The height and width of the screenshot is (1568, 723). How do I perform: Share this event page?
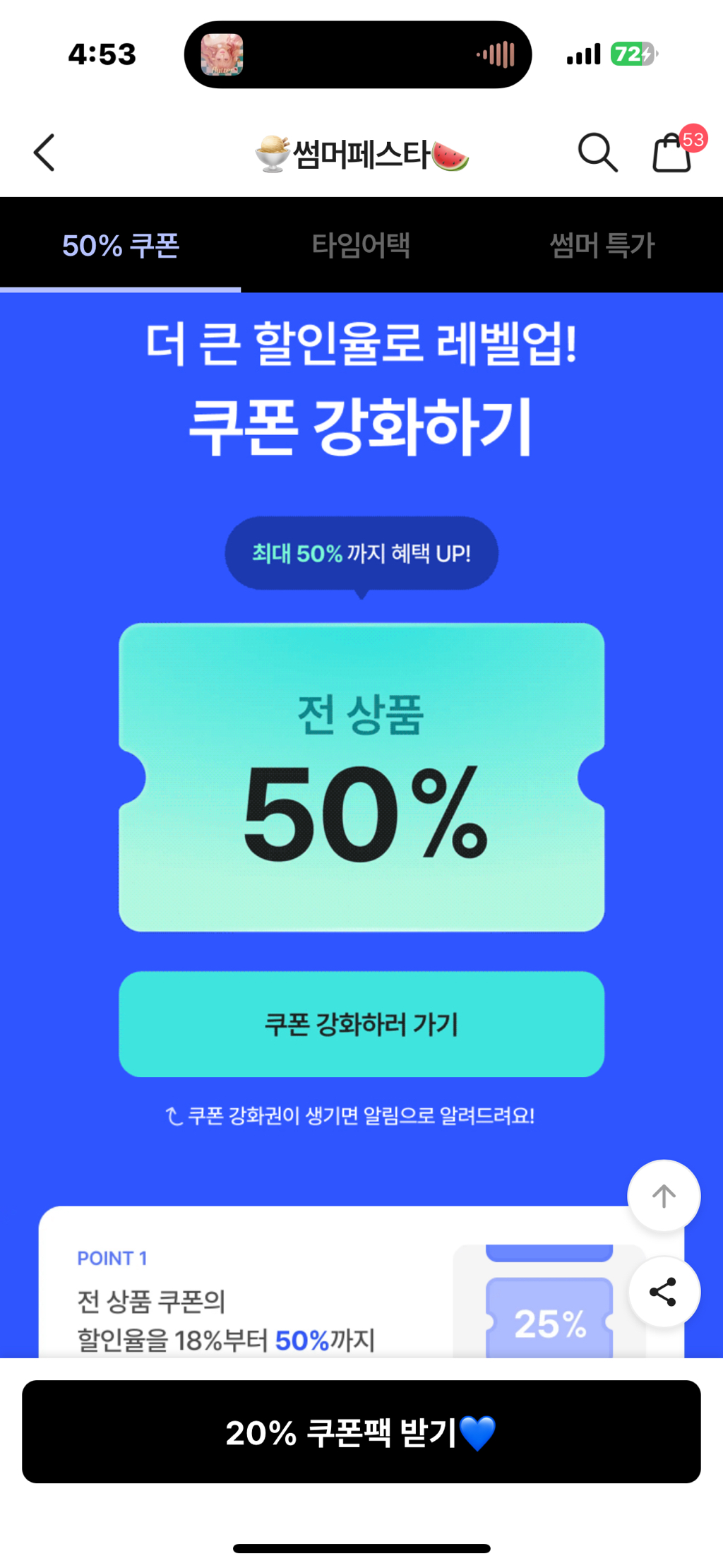(x=664, y=1292)
